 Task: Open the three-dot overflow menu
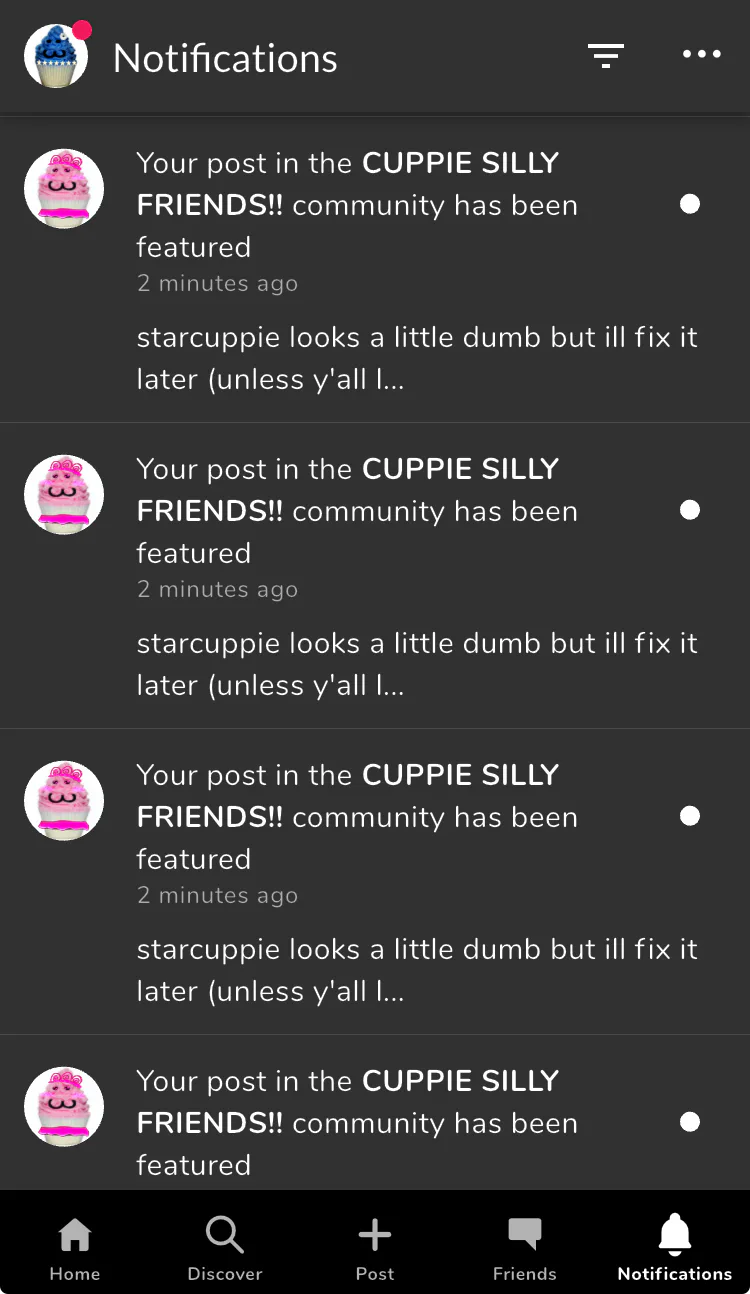[701, 55]
